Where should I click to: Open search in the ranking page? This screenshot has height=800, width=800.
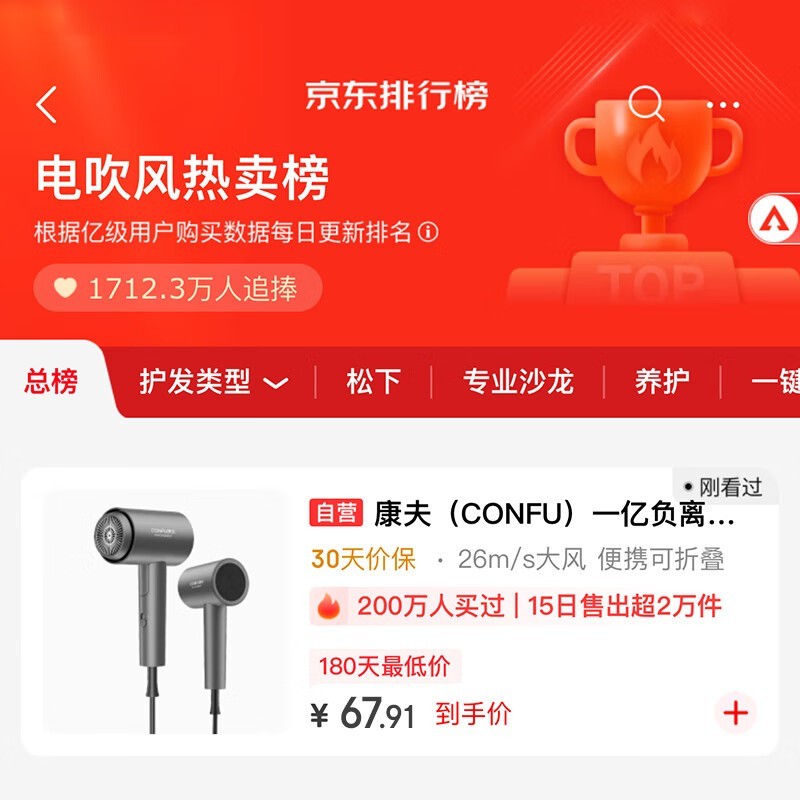646,102
